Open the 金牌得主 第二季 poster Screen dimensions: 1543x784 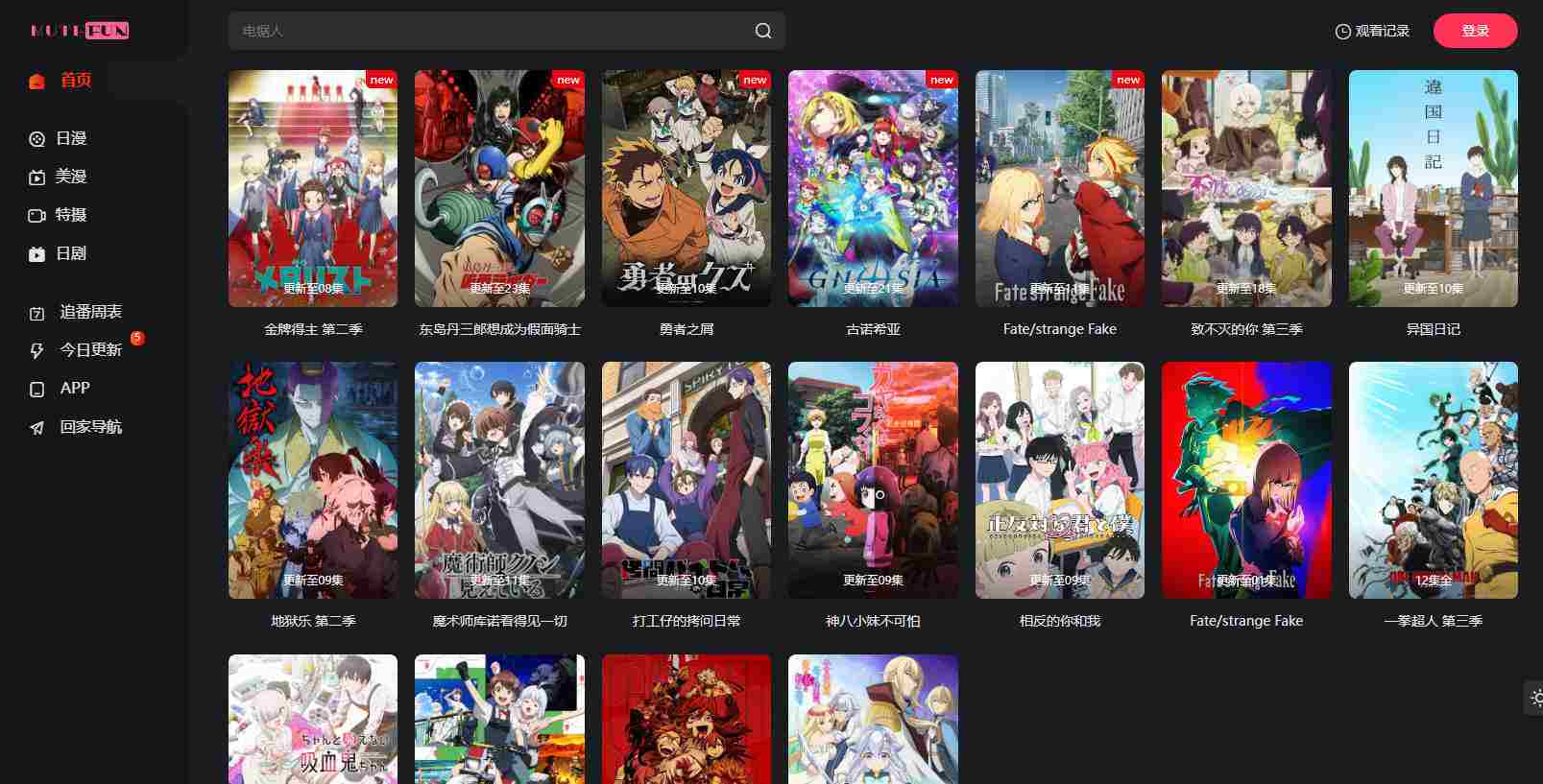coord(313,189)
